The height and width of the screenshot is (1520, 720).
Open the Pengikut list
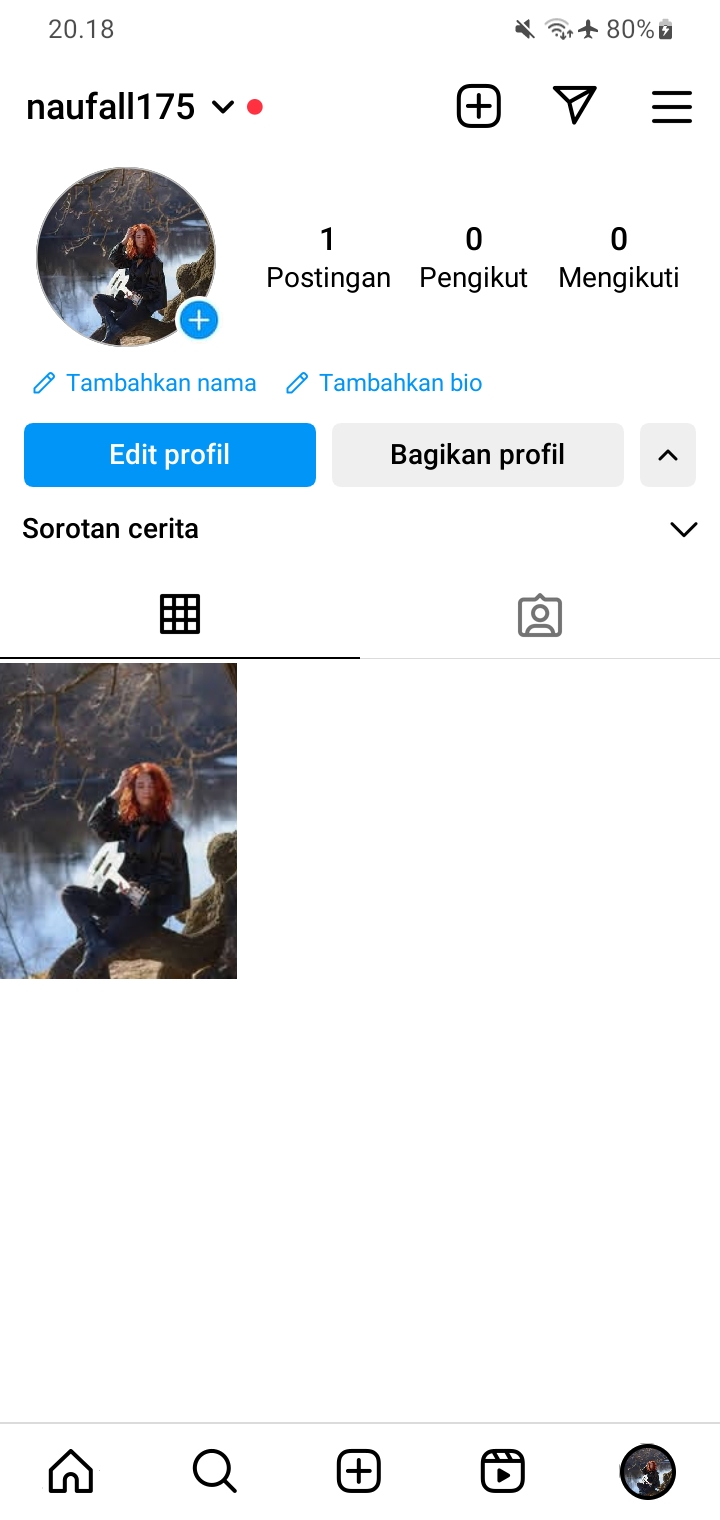pos(473,257)
